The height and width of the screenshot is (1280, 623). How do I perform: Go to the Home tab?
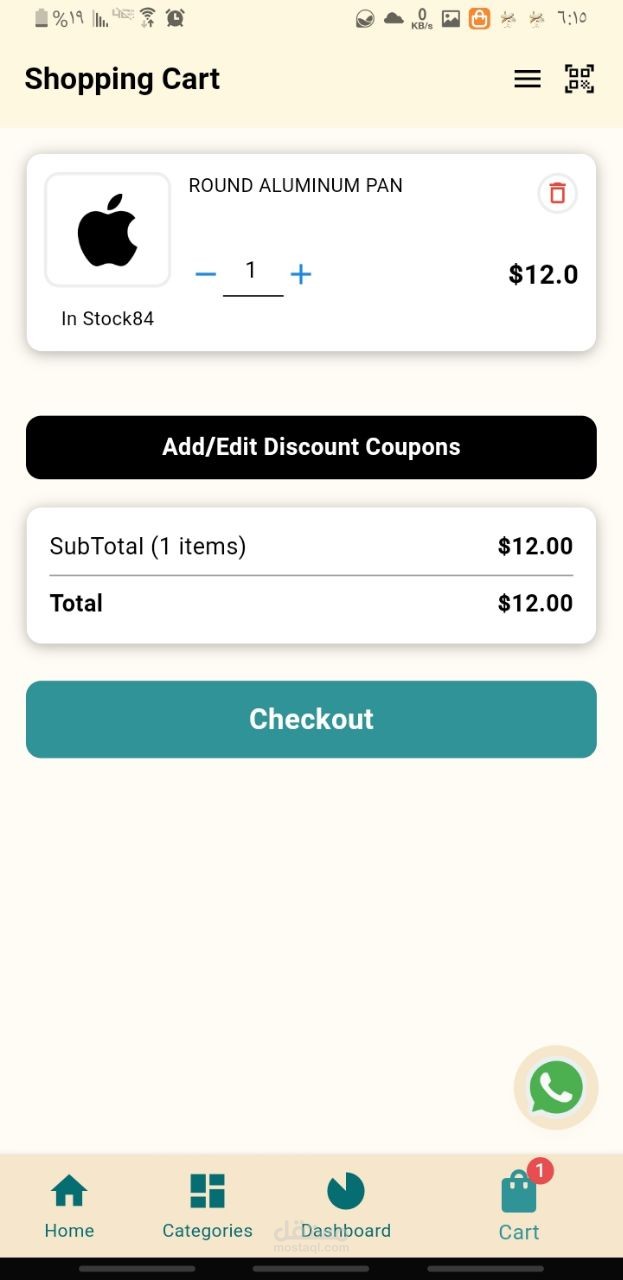pos(69,1205)
